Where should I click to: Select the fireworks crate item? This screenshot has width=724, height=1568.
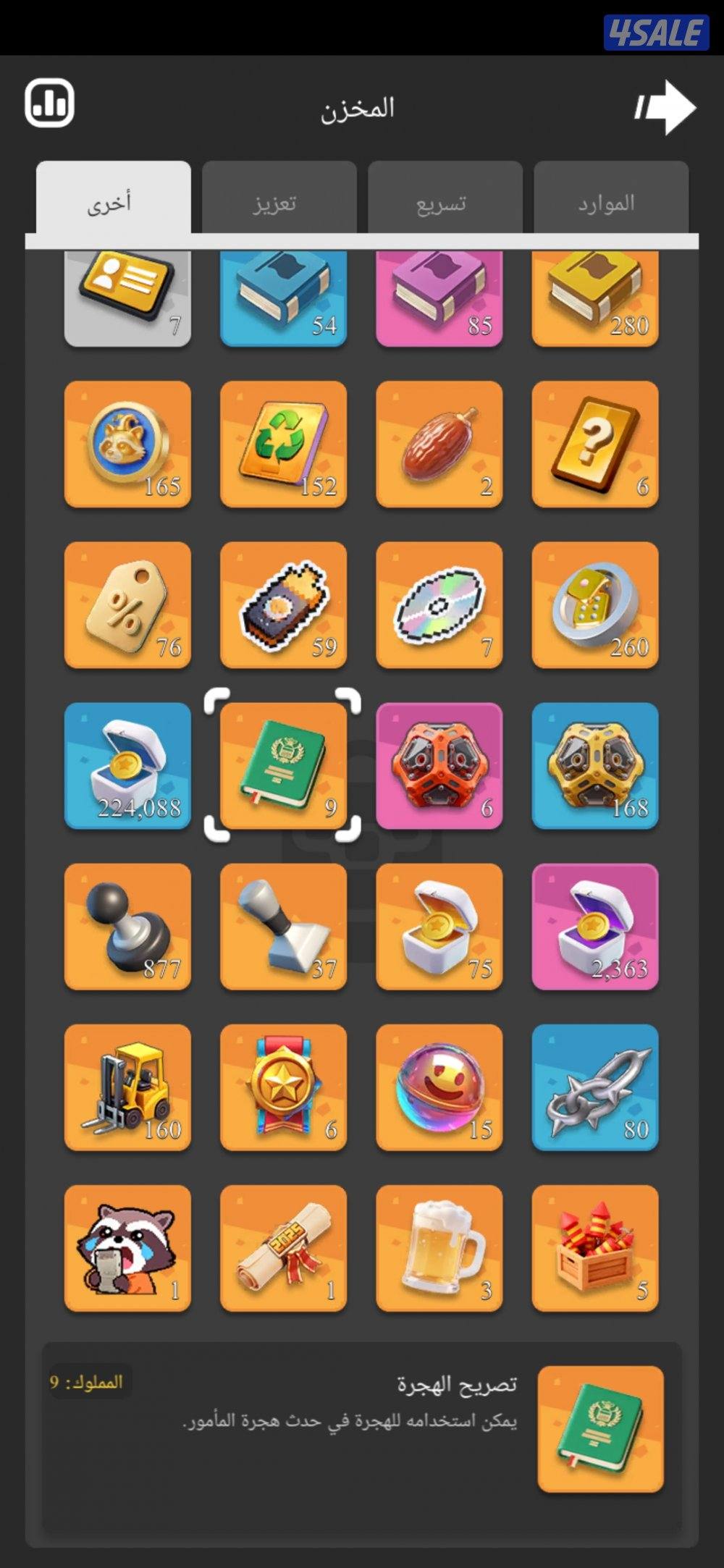(595, 1248)
